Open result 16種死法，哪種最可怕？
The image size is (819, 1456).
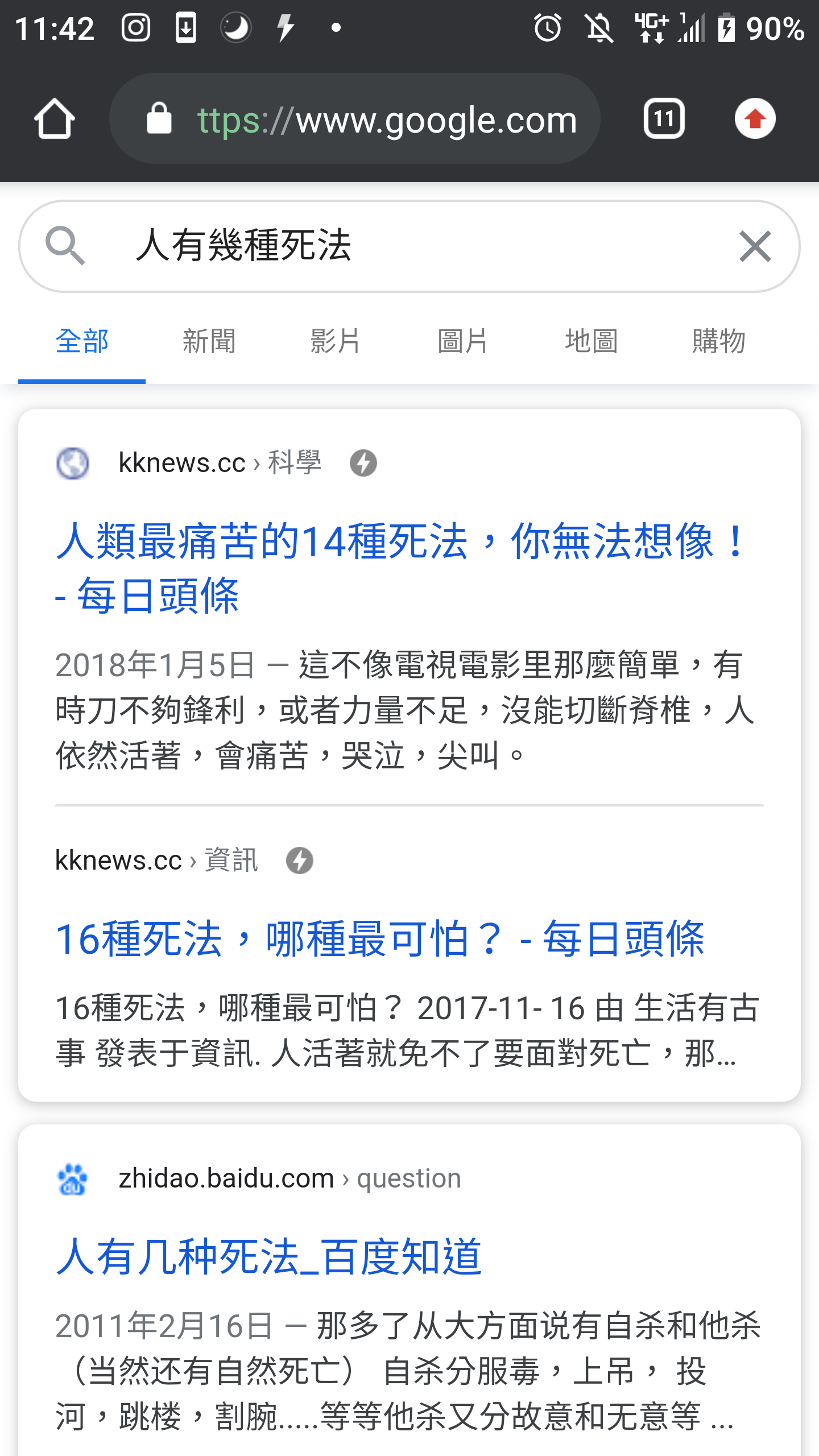pyautogui.click(x=380, y=938)
